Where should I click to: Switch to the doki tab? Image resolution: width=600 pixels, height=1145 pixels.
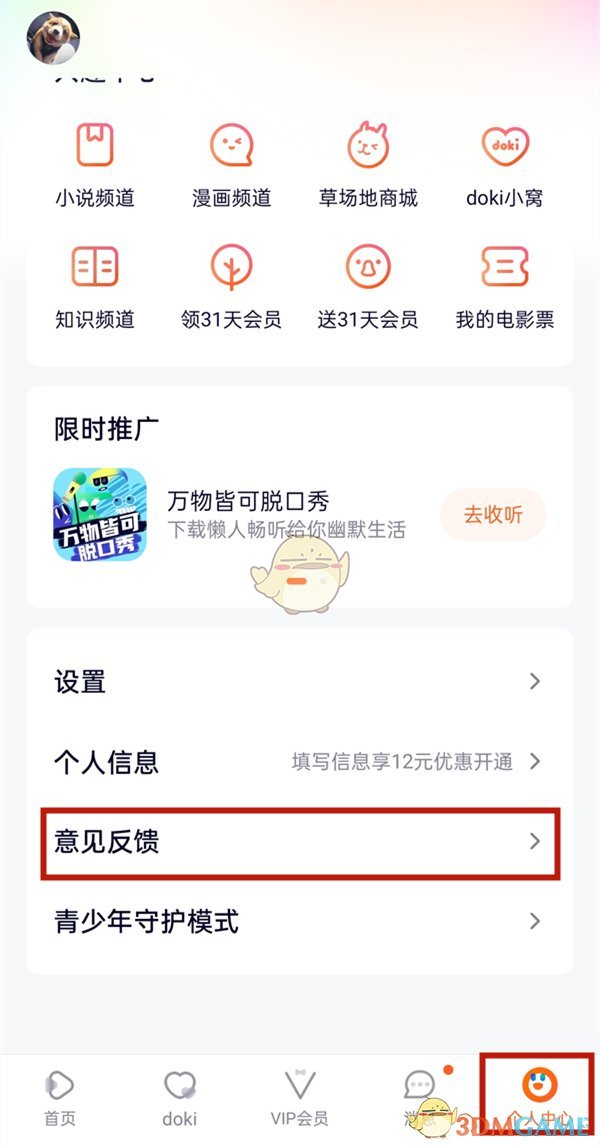coord(180,1097)
